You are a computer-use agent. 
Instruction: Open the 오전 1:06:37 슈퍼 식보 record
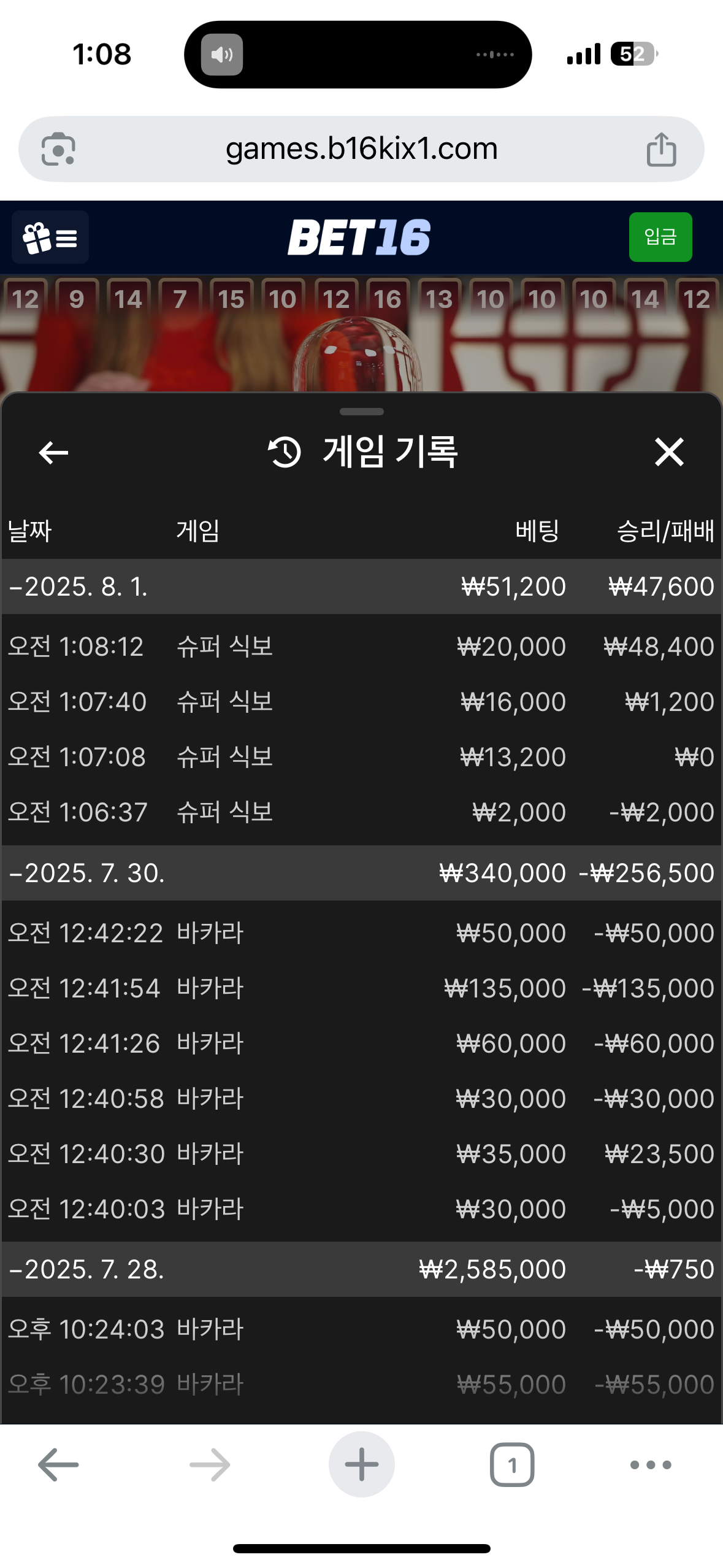coord(361,812)
